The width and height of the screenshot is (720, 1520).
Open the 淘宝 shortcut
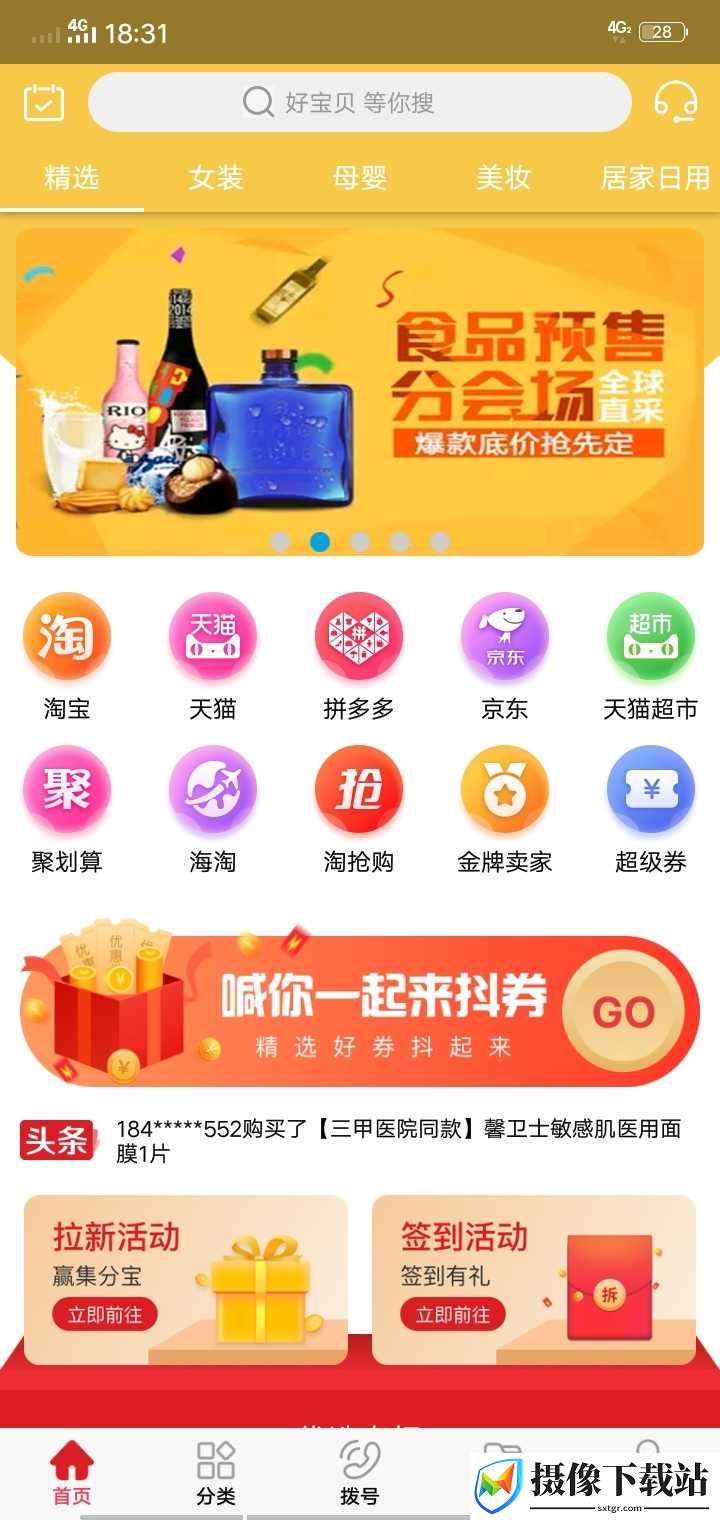tap(67, 657)
